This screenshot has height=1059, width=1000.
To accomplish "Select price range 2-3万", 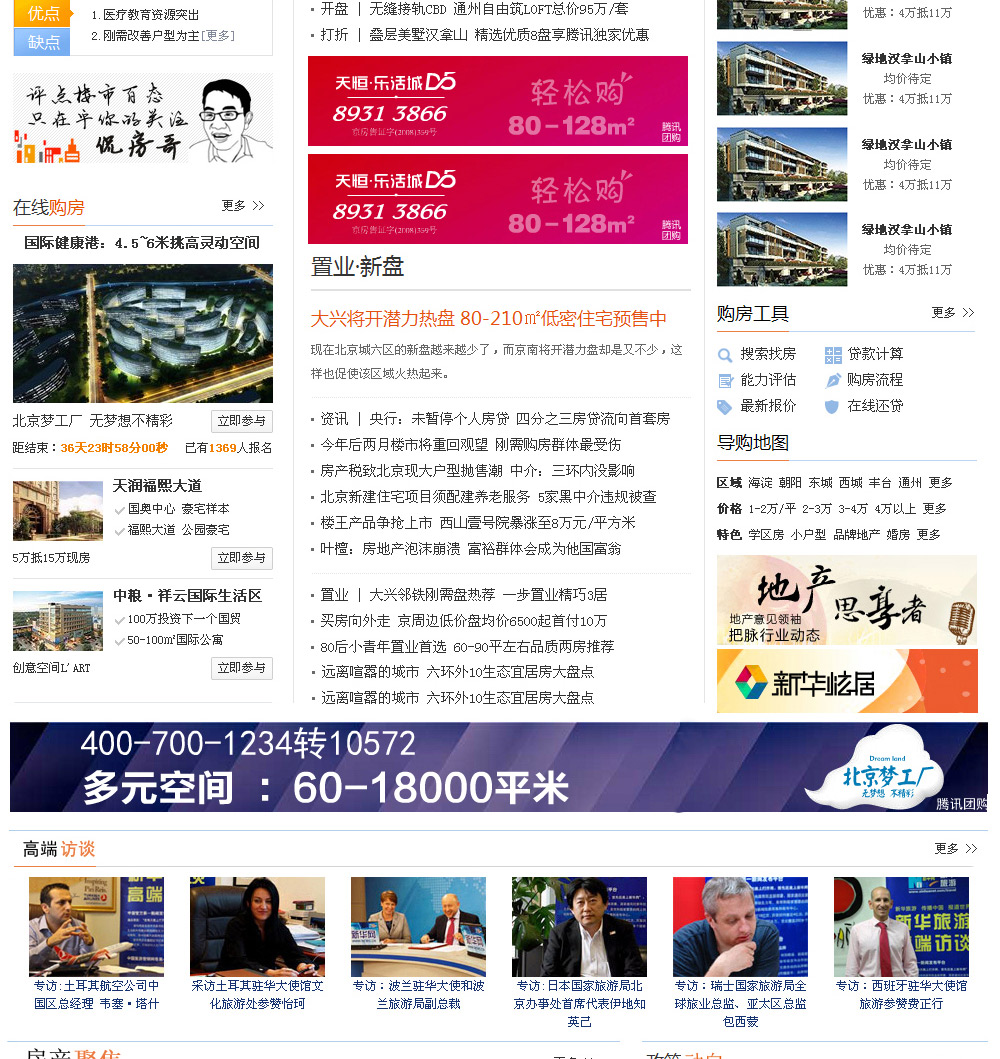I will tap(816, 509).
